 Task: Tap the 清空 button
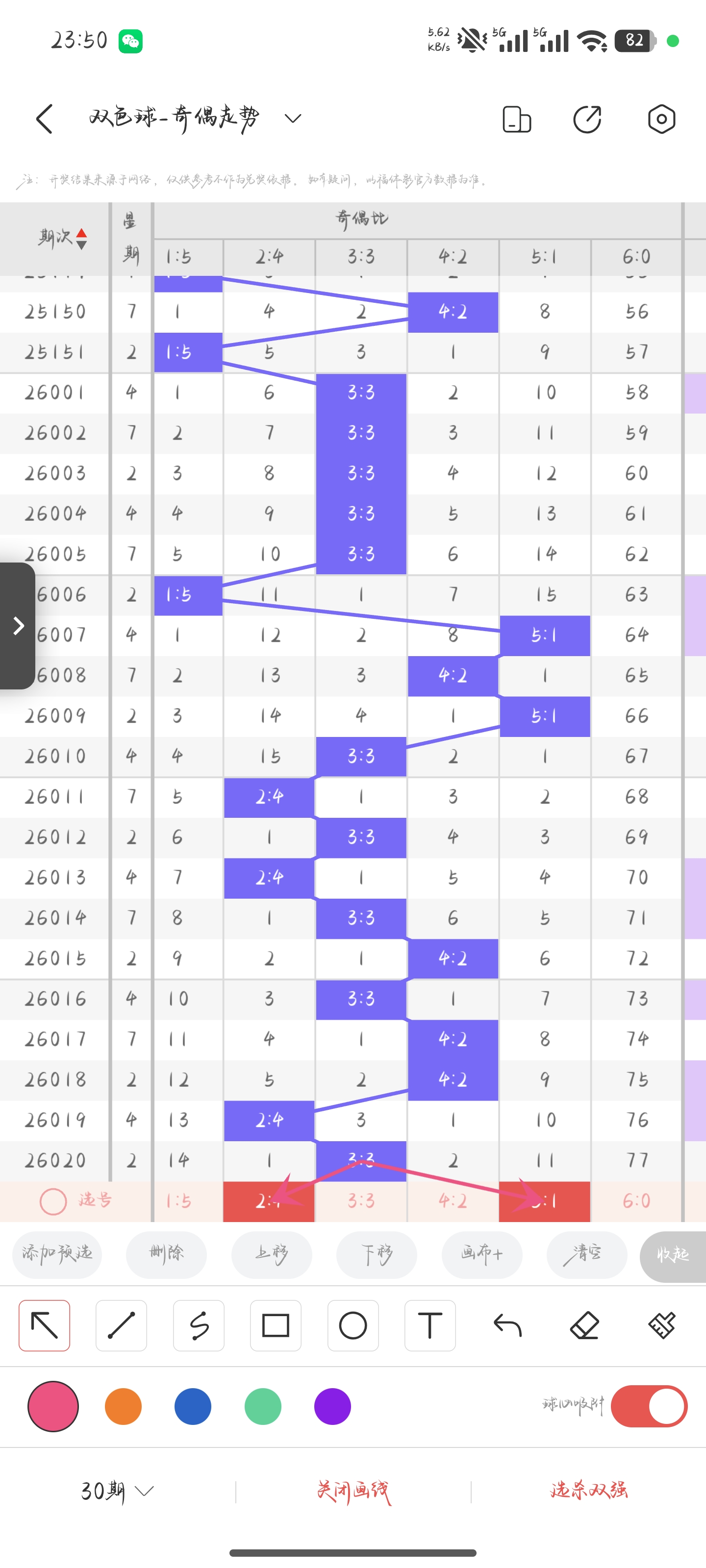coord(586,1253)
